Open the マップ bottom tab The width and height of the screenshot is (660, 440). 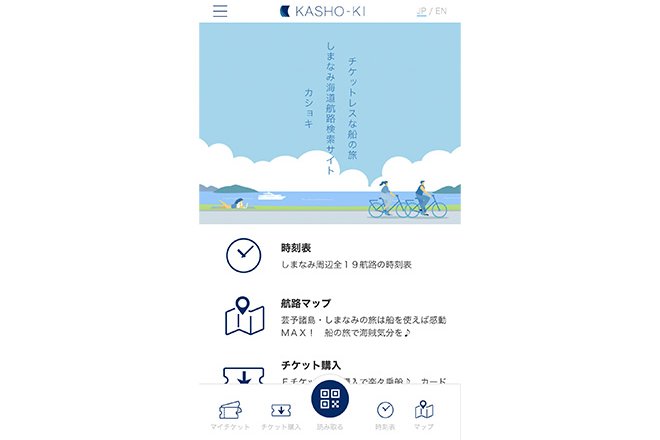[424, 414]
